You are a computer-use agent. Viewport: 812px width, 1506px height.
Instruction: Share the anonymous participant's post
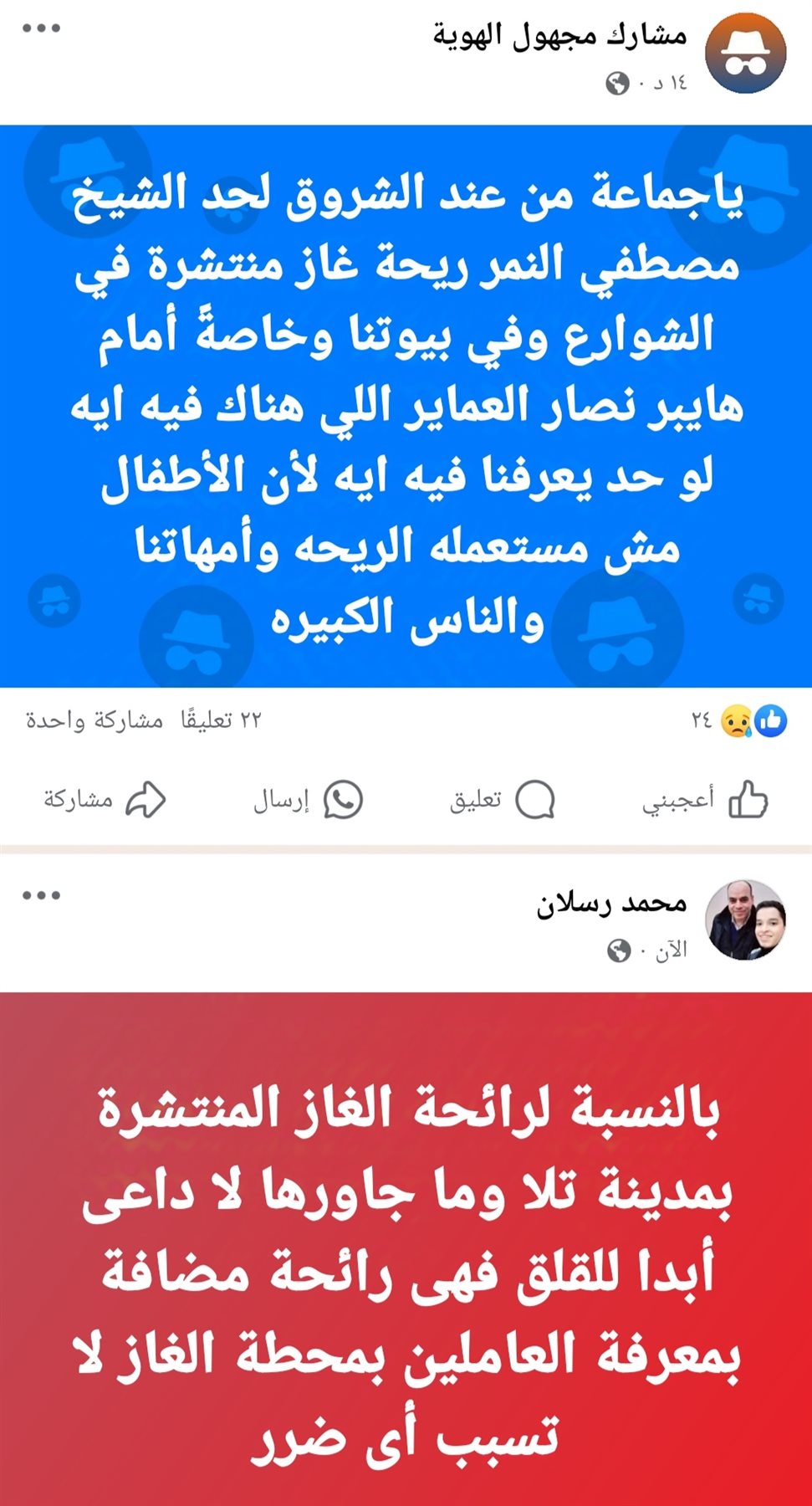click(x=105, y=800)
